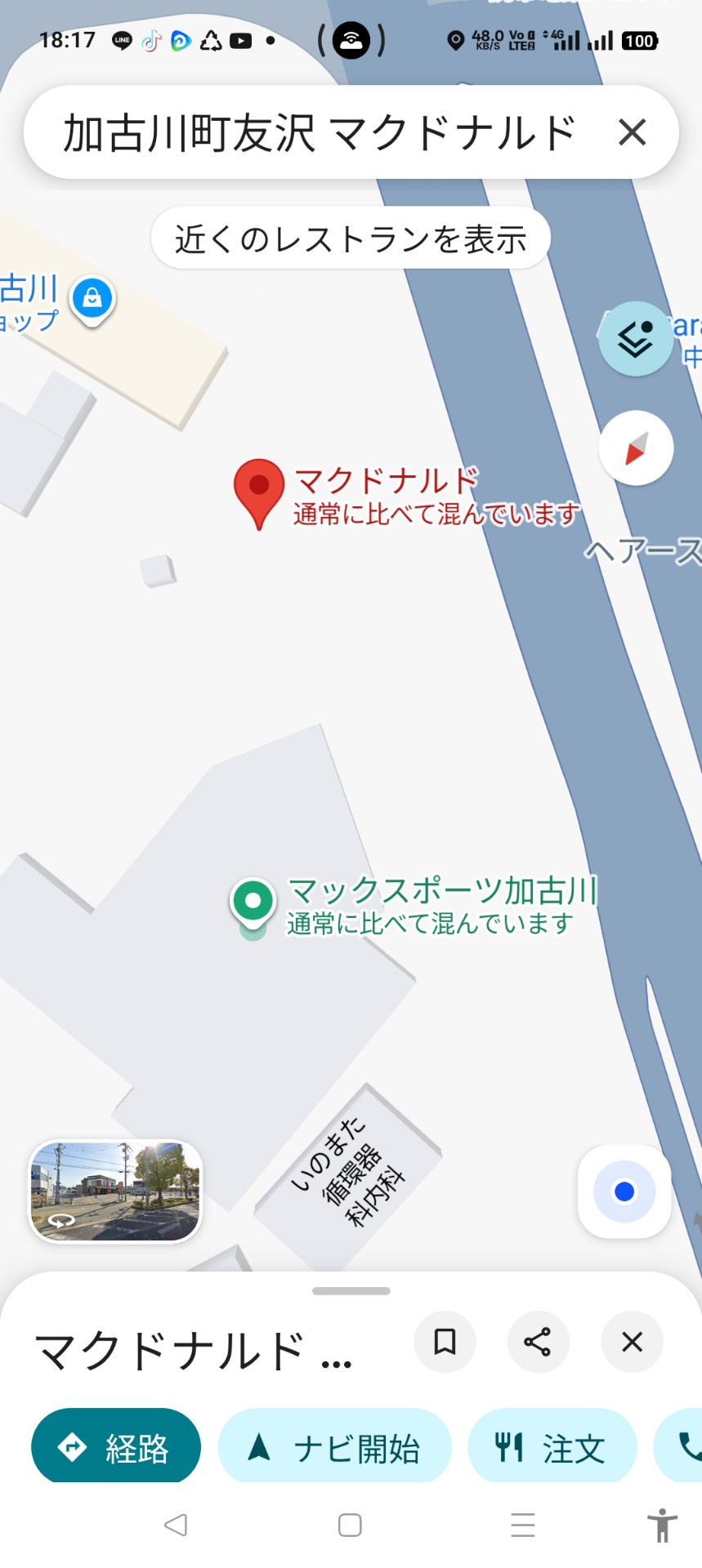
Task: Open the Street View thumbnail
Action: click(x=115, y=1192)
